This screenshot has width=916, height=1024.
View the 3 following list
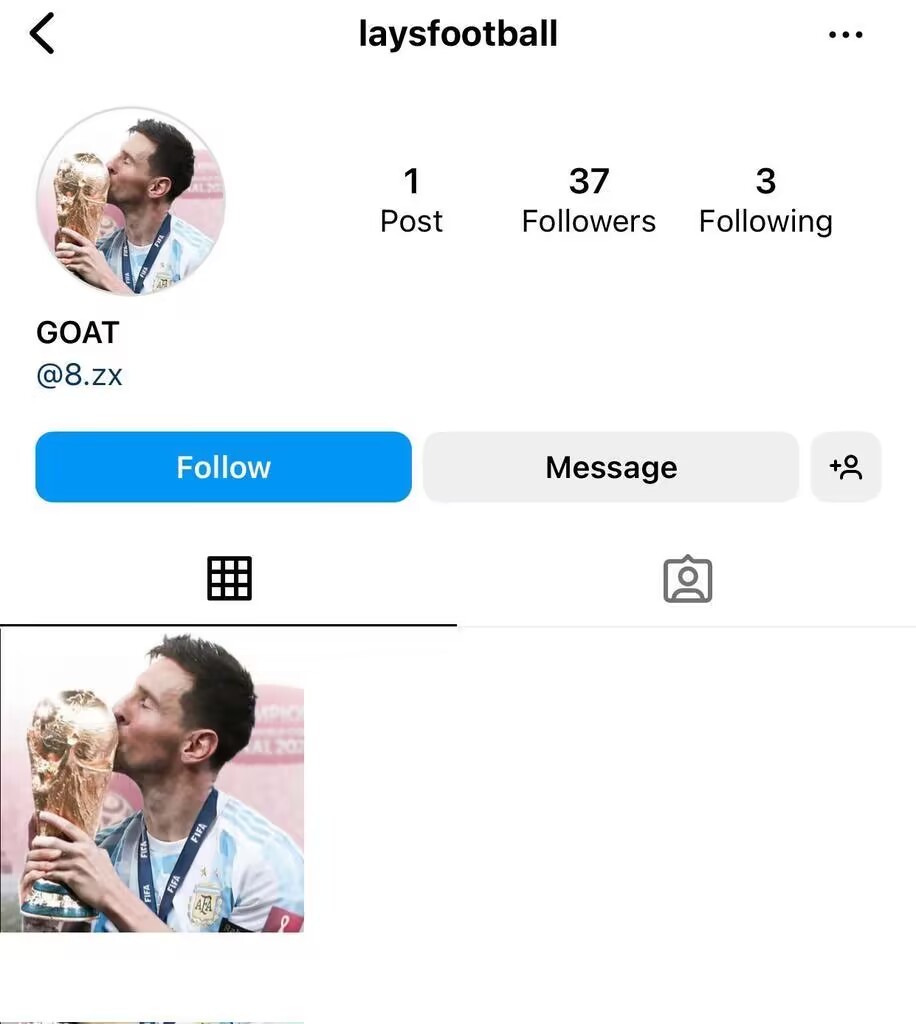point(765,200)
